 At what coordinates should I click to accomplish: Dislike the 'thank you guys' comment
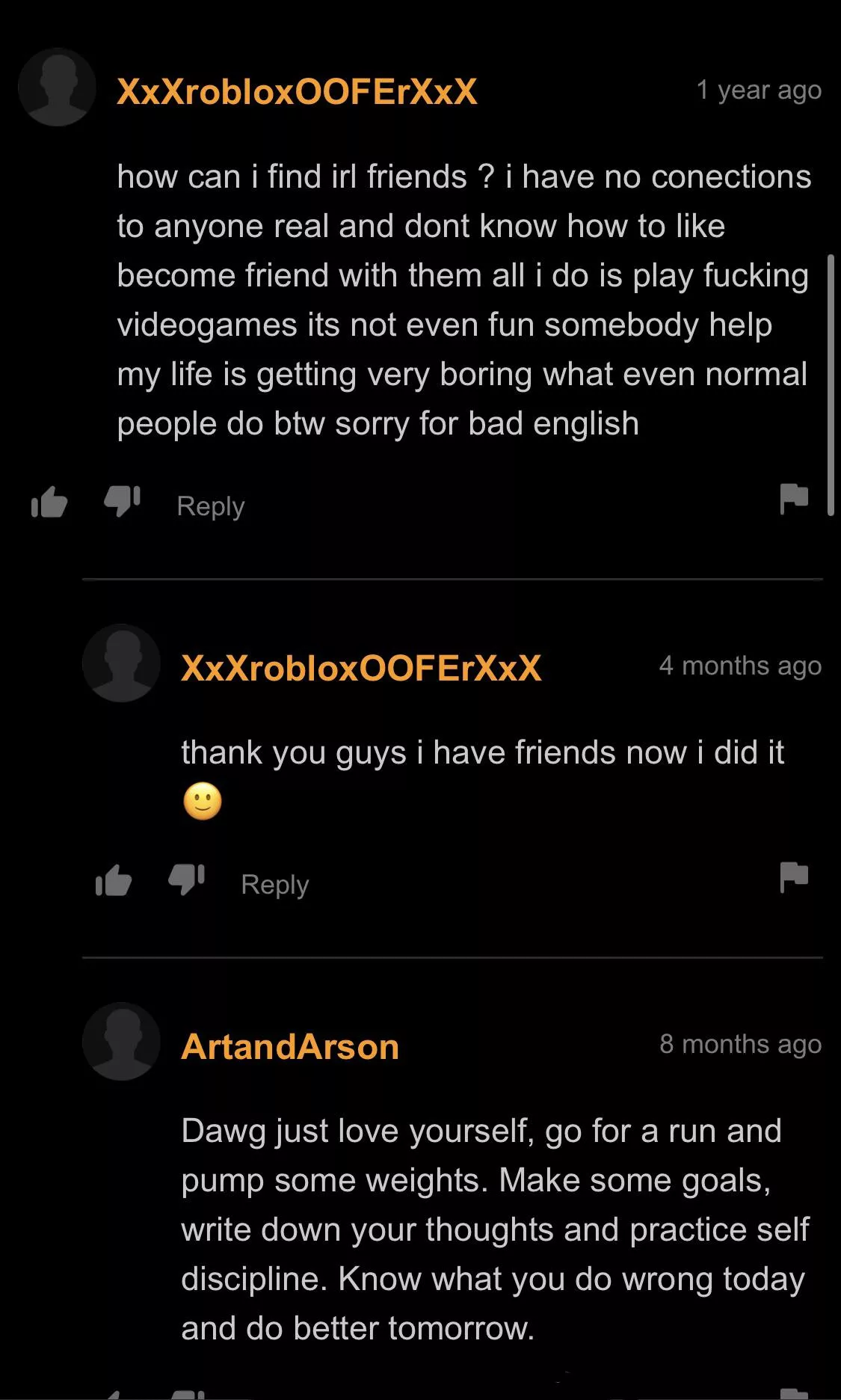(186, 879)
